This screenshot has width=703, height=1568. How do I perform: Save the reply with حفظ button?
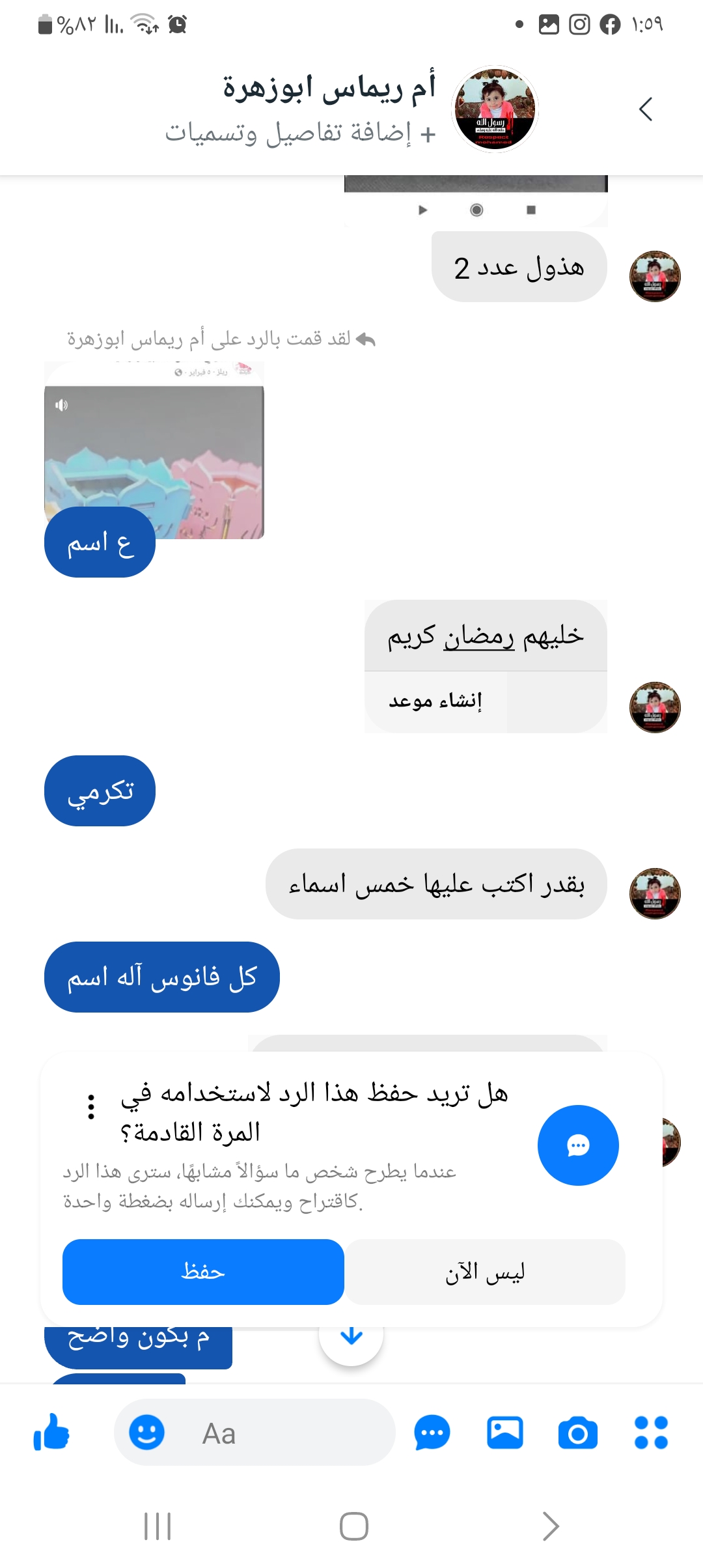pyautogui.click(x=203, y=1272)
